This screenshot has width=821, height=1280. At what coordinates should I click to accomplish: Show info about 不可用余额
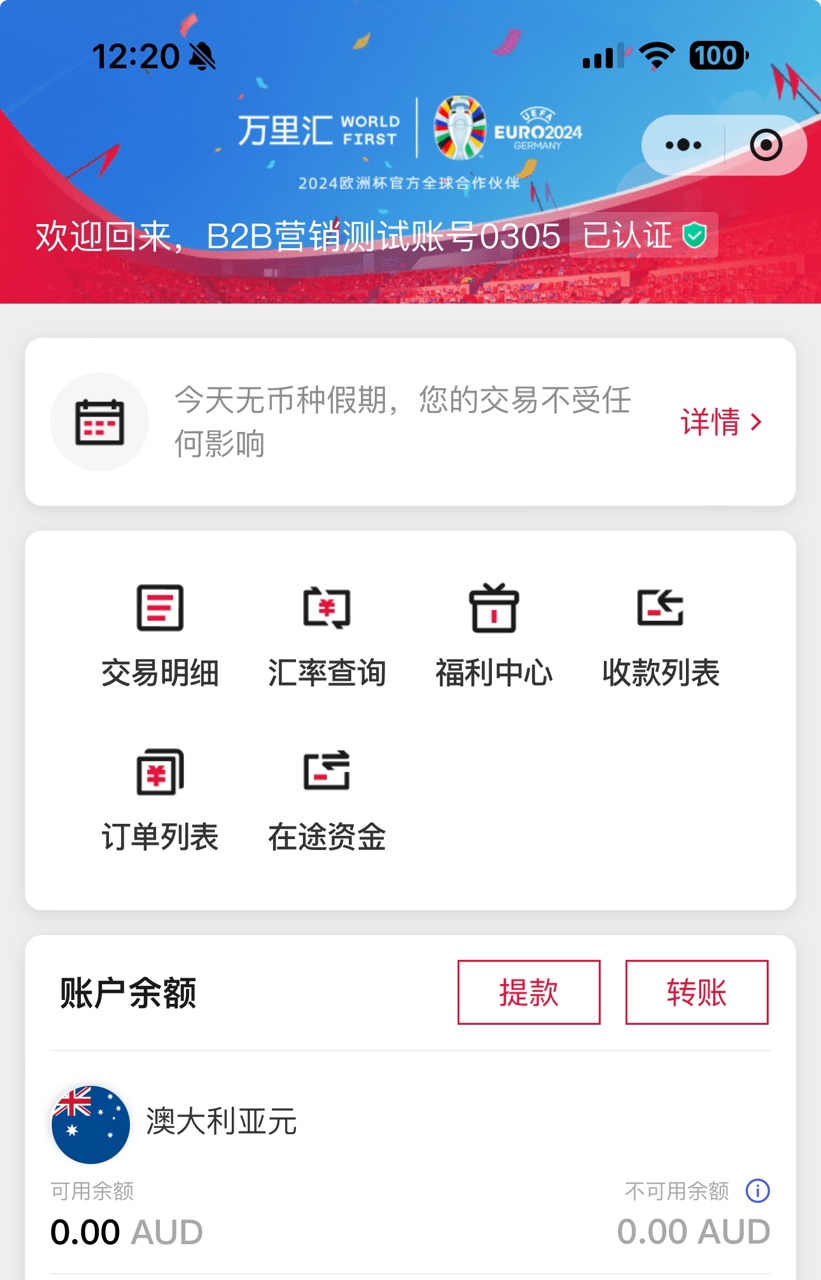758,1191
